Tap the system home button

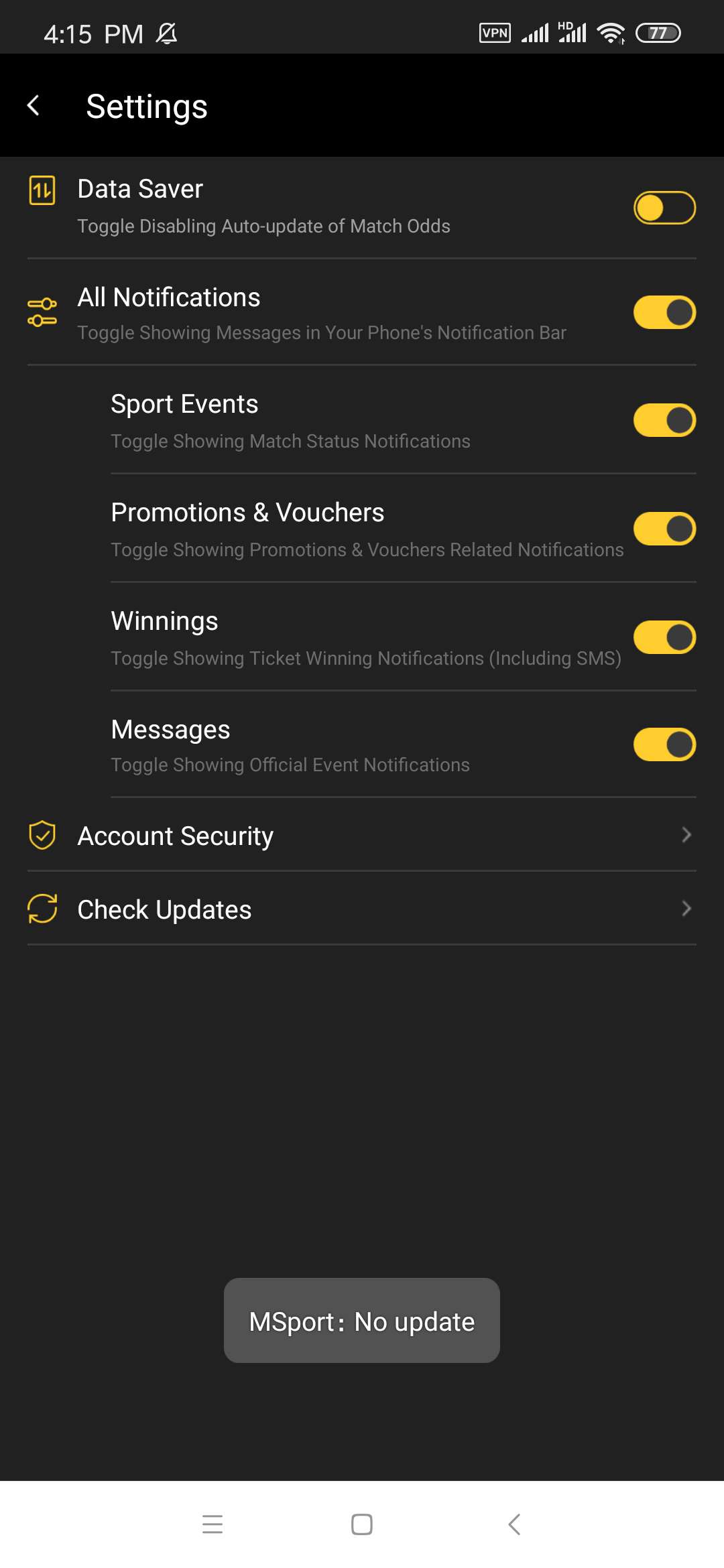tap(362, 1524)
